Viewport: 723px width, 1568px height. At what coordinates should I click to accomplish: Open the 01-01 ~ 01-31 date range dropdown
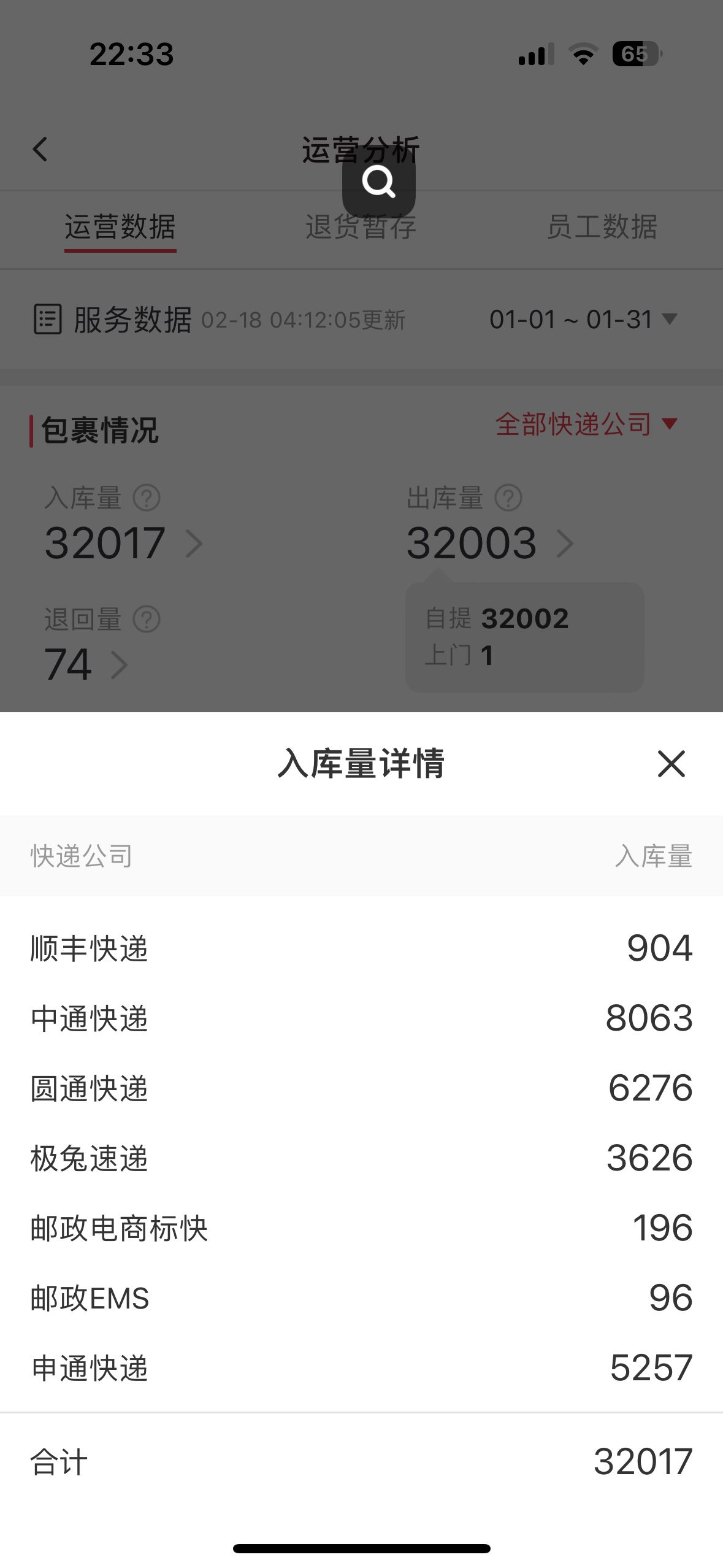point(583,320)
